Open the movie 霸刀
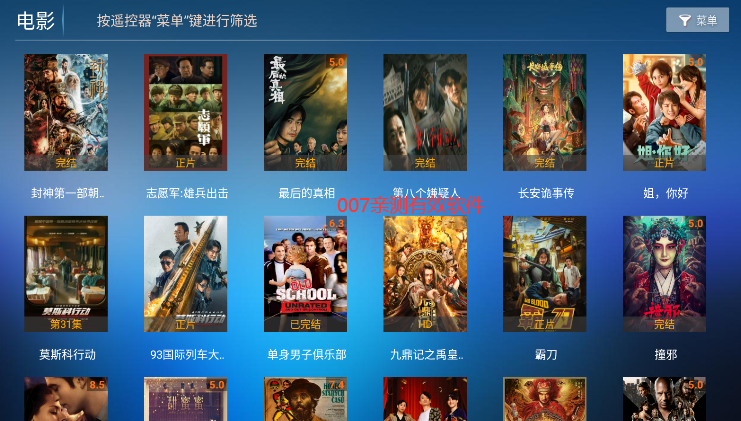 coord(545,274)
